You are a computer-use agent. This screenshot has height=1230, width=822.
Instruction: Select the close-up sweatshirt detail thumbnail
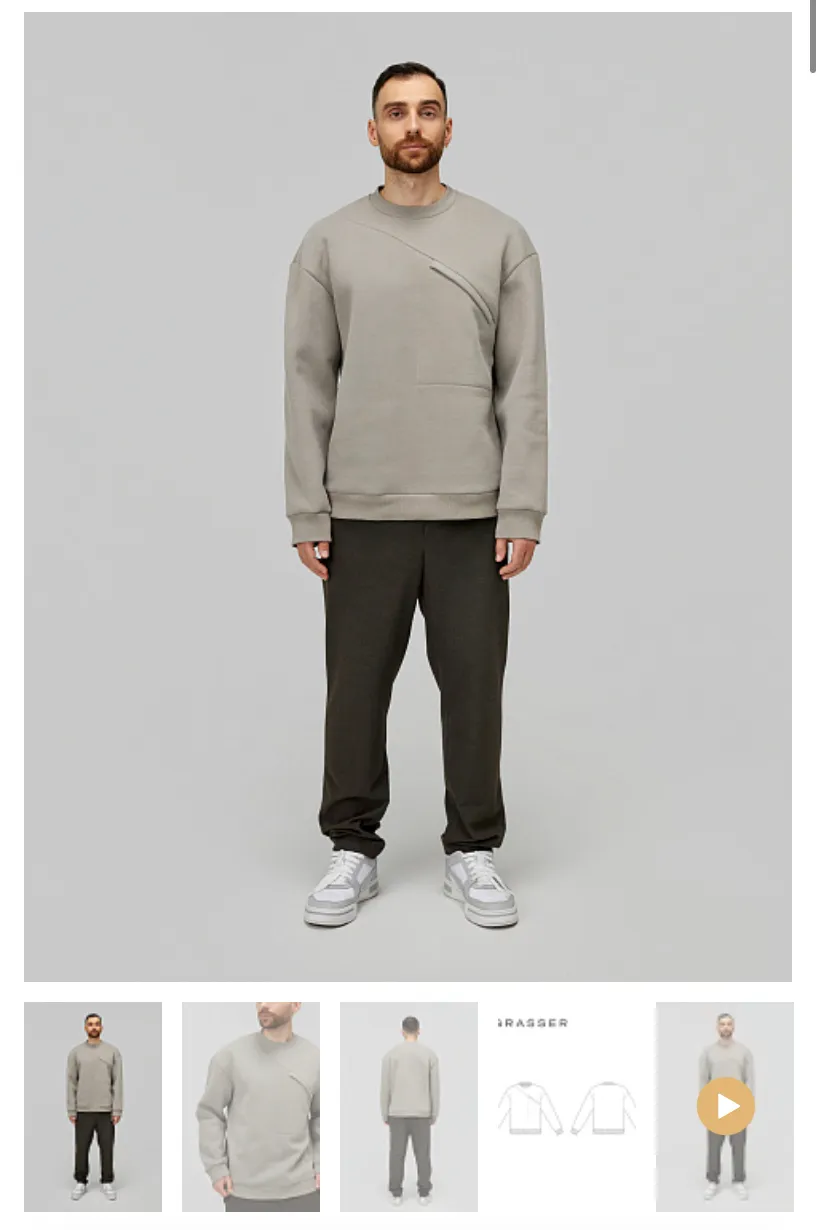[x=251, y=1106]
